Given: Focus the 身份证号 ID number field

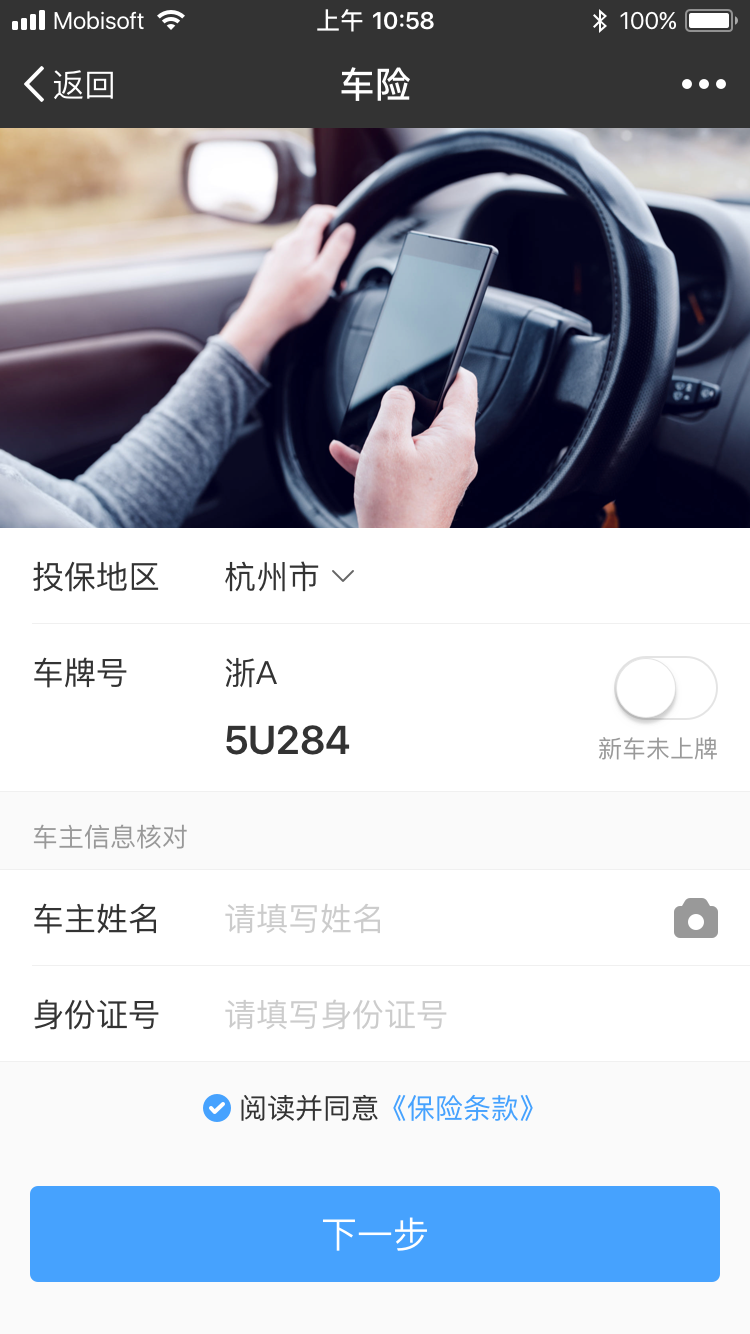Looking at the screenshot, I should click(450, 1015).
